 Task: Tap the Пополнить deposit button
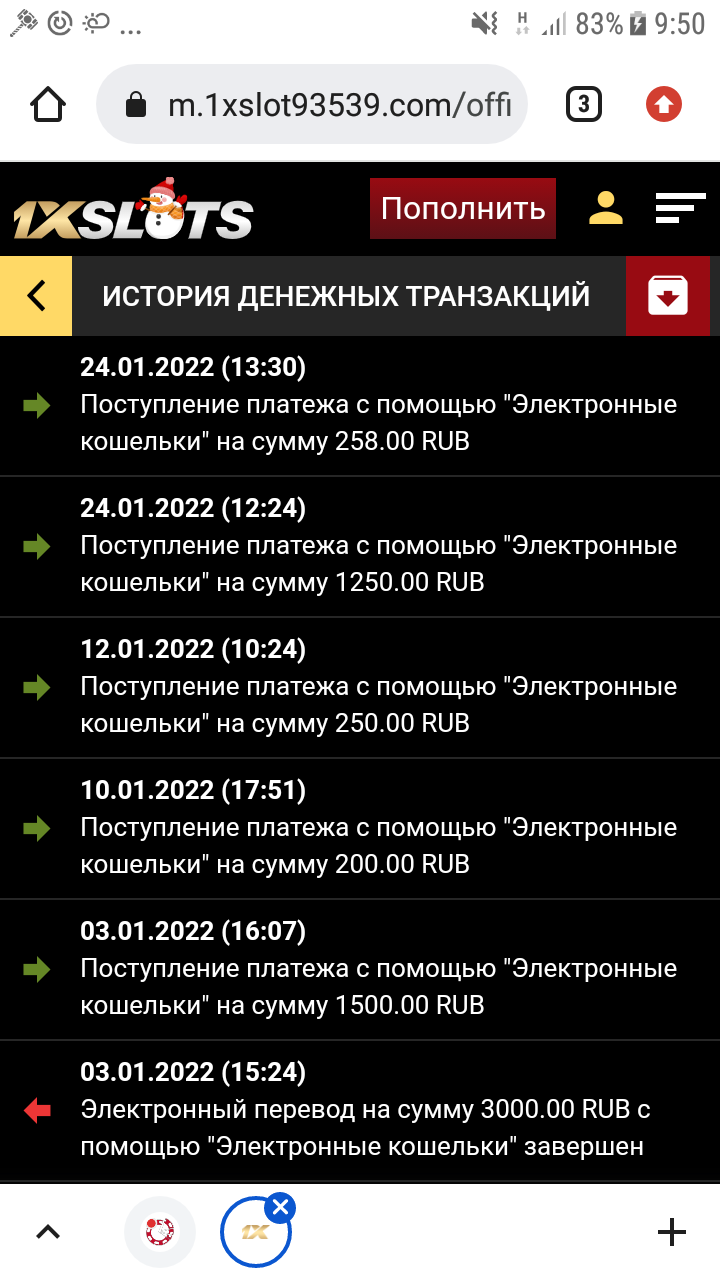pos(462,209)
